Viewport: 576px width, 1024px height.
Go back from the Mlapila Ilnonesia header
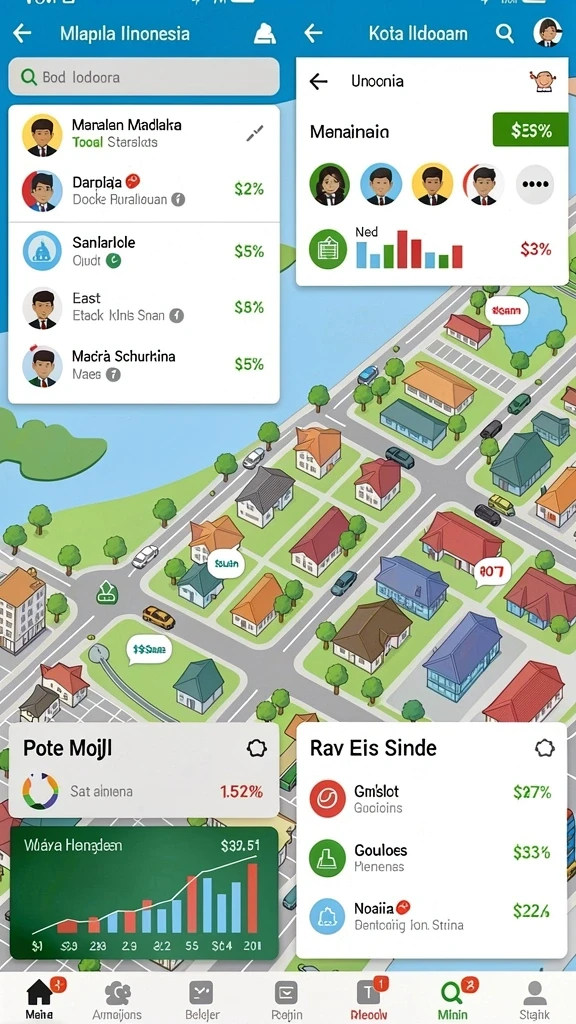pos(22,33)
